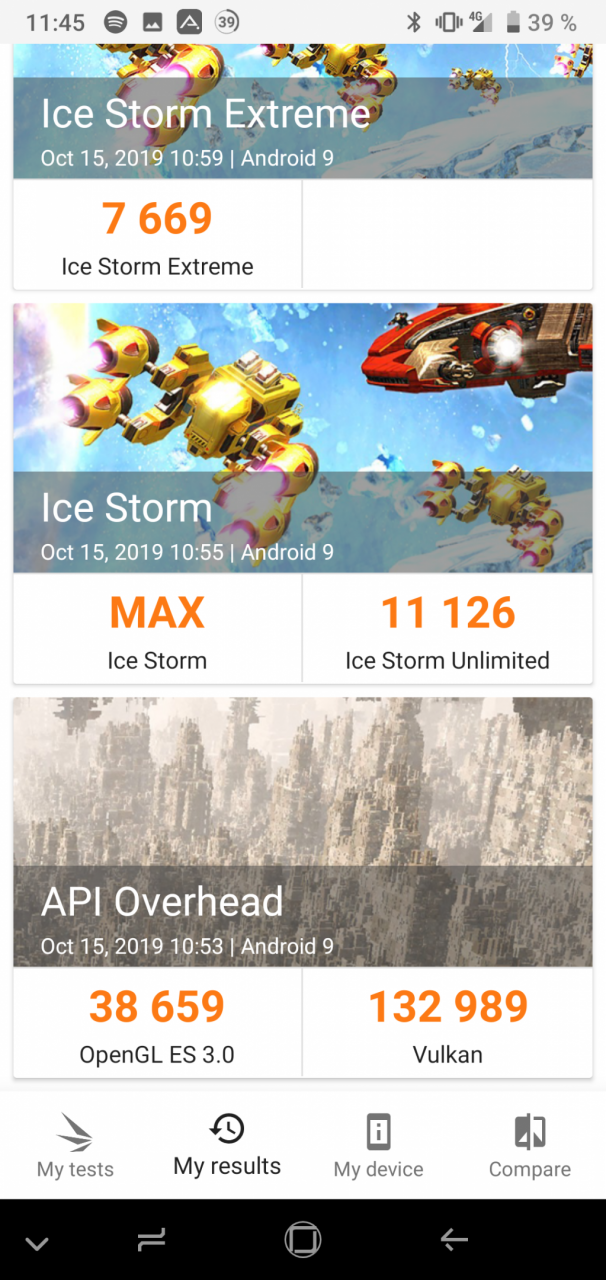Screen dimensions: 606x1280
Task: Select the My results tab
Action: pyautogui.click(x=227, y=1145)
